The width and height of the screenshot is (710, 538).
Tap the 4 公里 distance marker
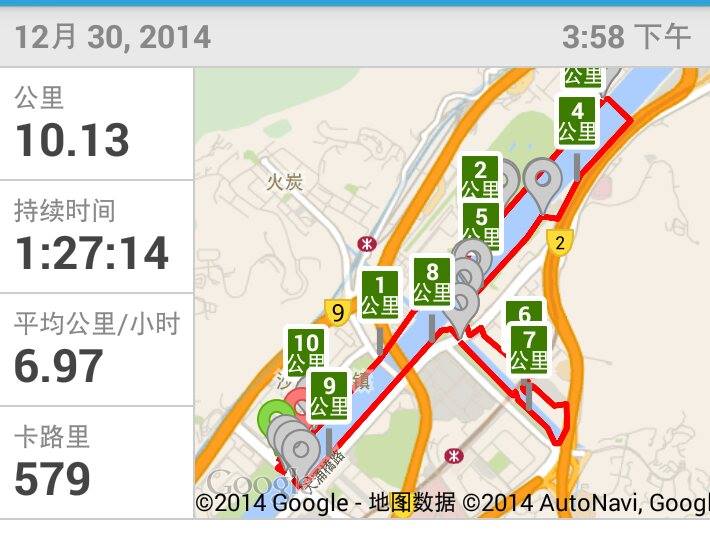pyautogui.click(x=577, y=121)
